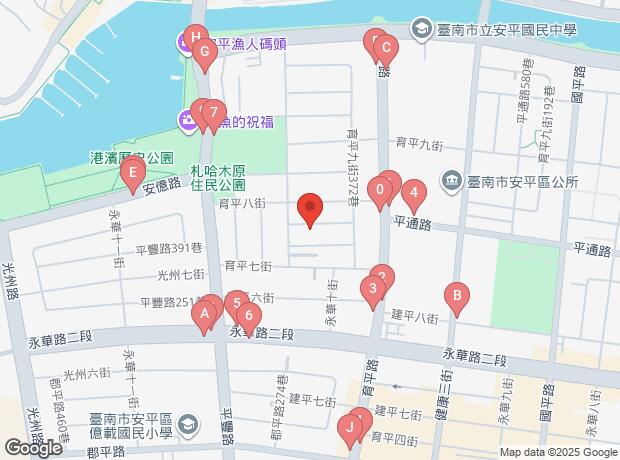Tap the map marker labeled B
This screenshot has width=620, height=460.
tap(456, 295)
